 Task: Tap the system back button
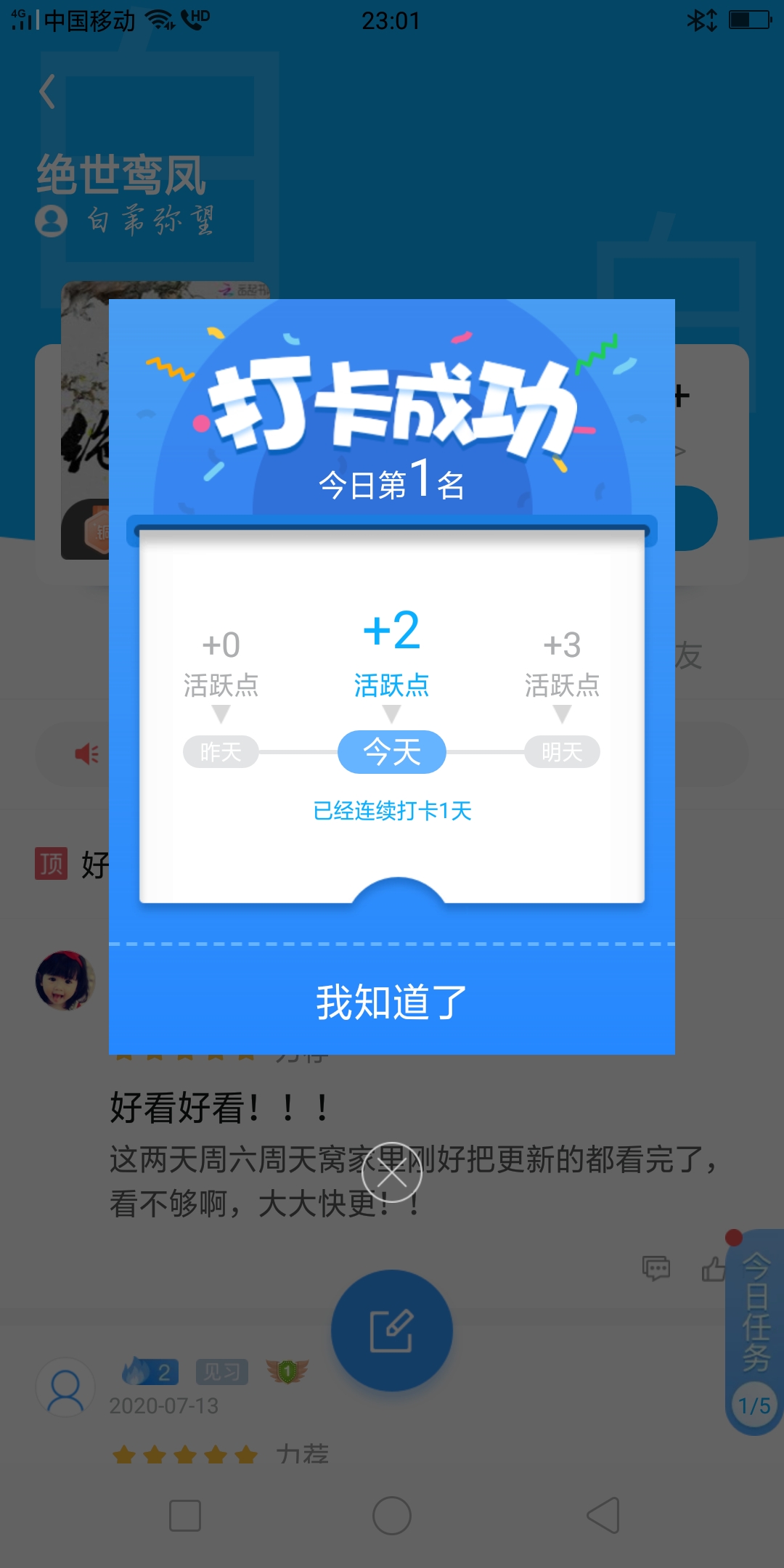pyautogui.click(x=603, y=1516)
